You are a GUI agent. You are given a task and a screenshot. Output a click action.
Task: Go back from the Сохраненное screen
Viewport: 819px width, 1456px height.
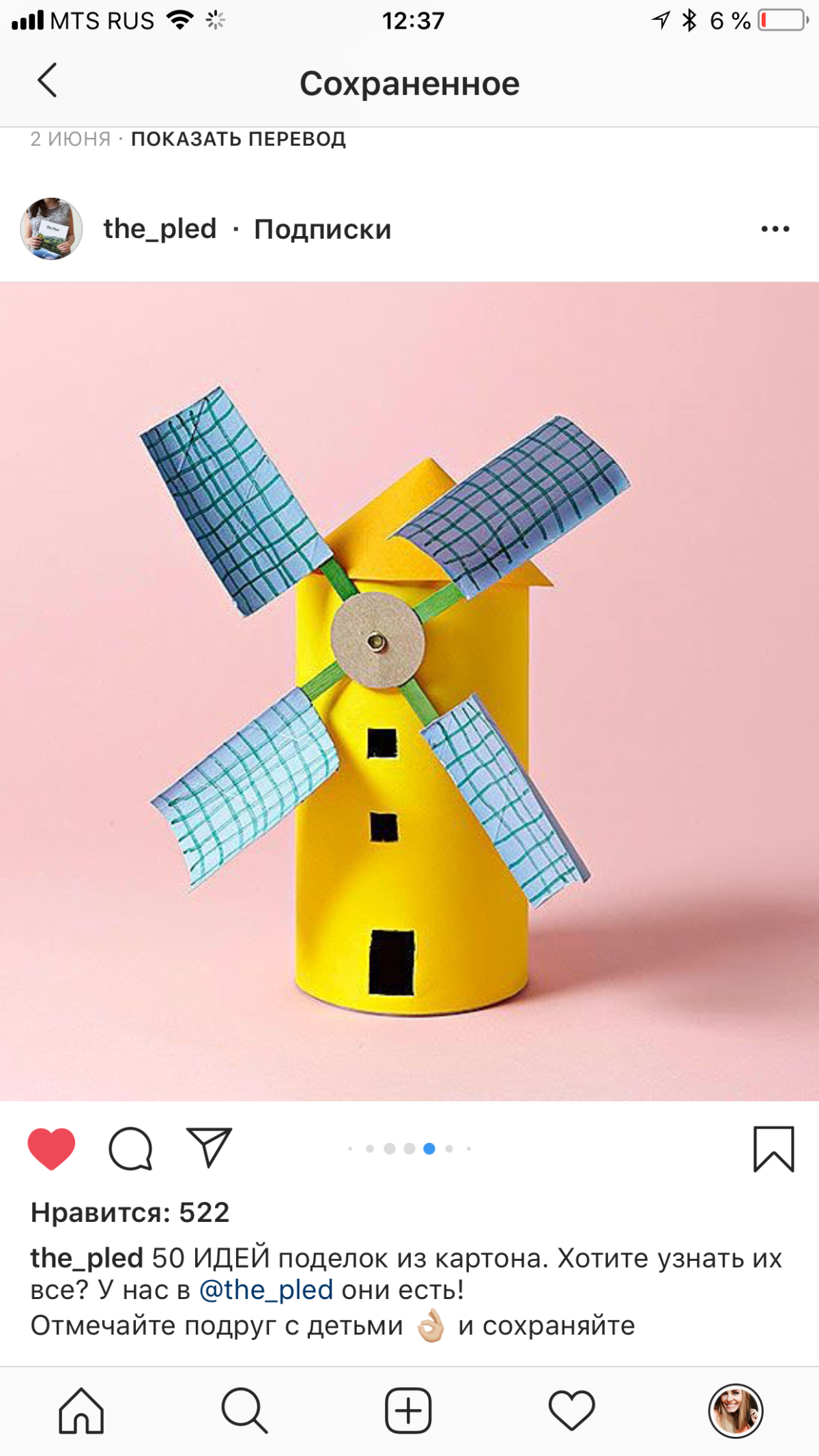(x=46, y=81)
